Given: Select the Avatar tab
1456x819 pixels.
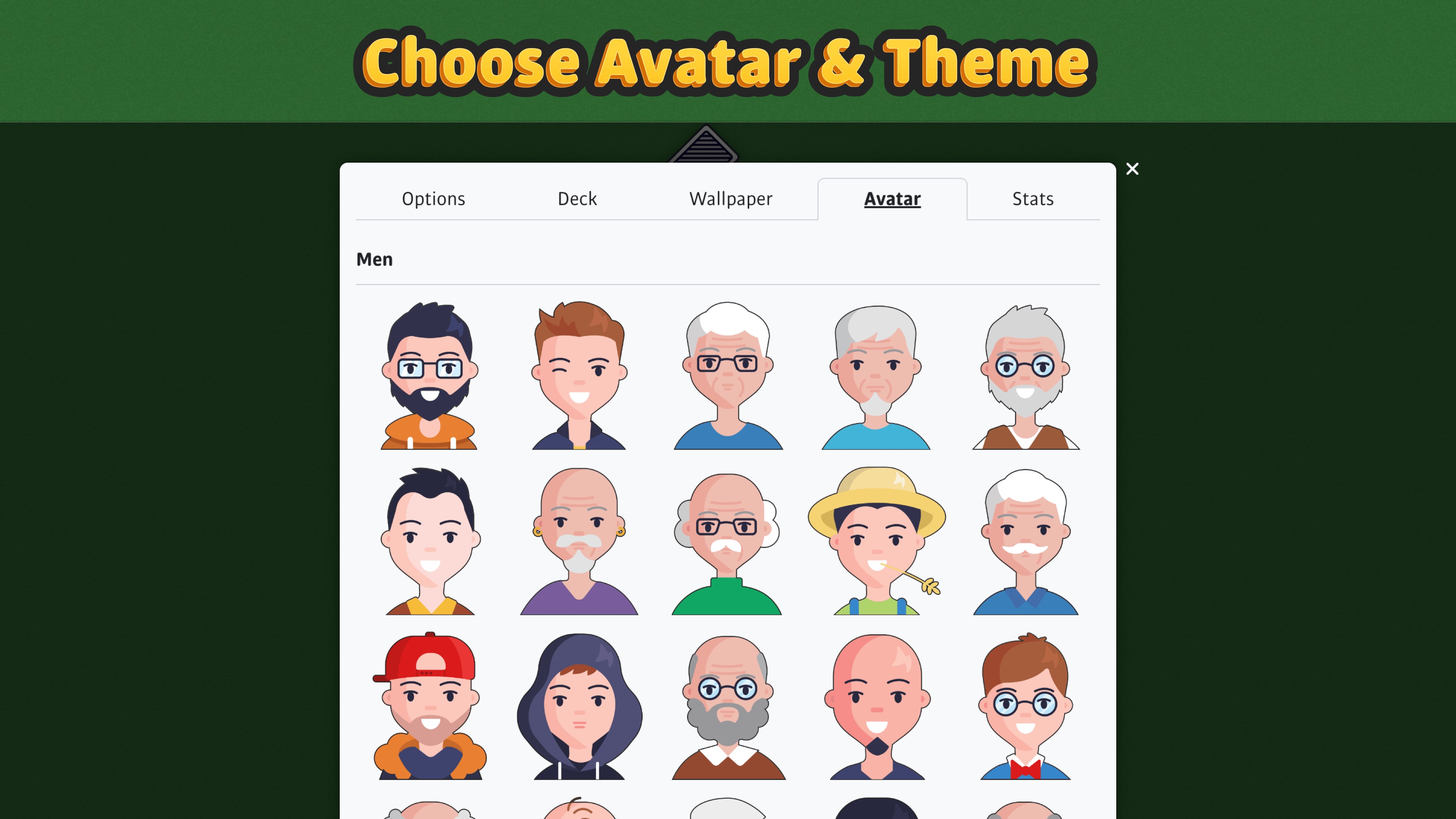Looking at the screenshot, I should (x=892, y=199).
